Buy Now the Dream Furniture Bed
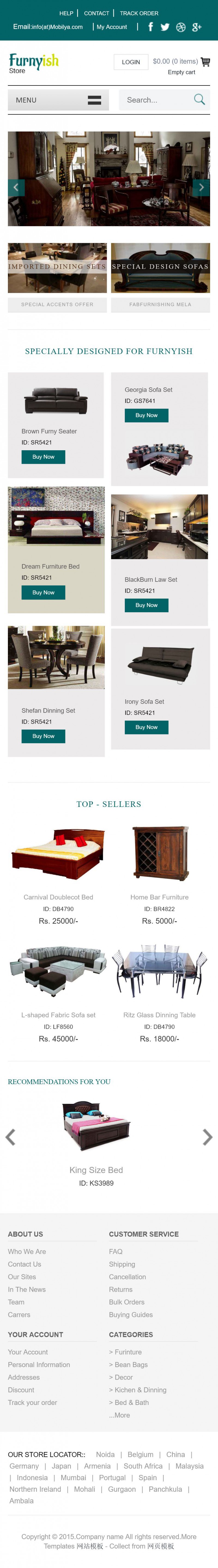Viewport: 218px width, 1568px height. 43,592
